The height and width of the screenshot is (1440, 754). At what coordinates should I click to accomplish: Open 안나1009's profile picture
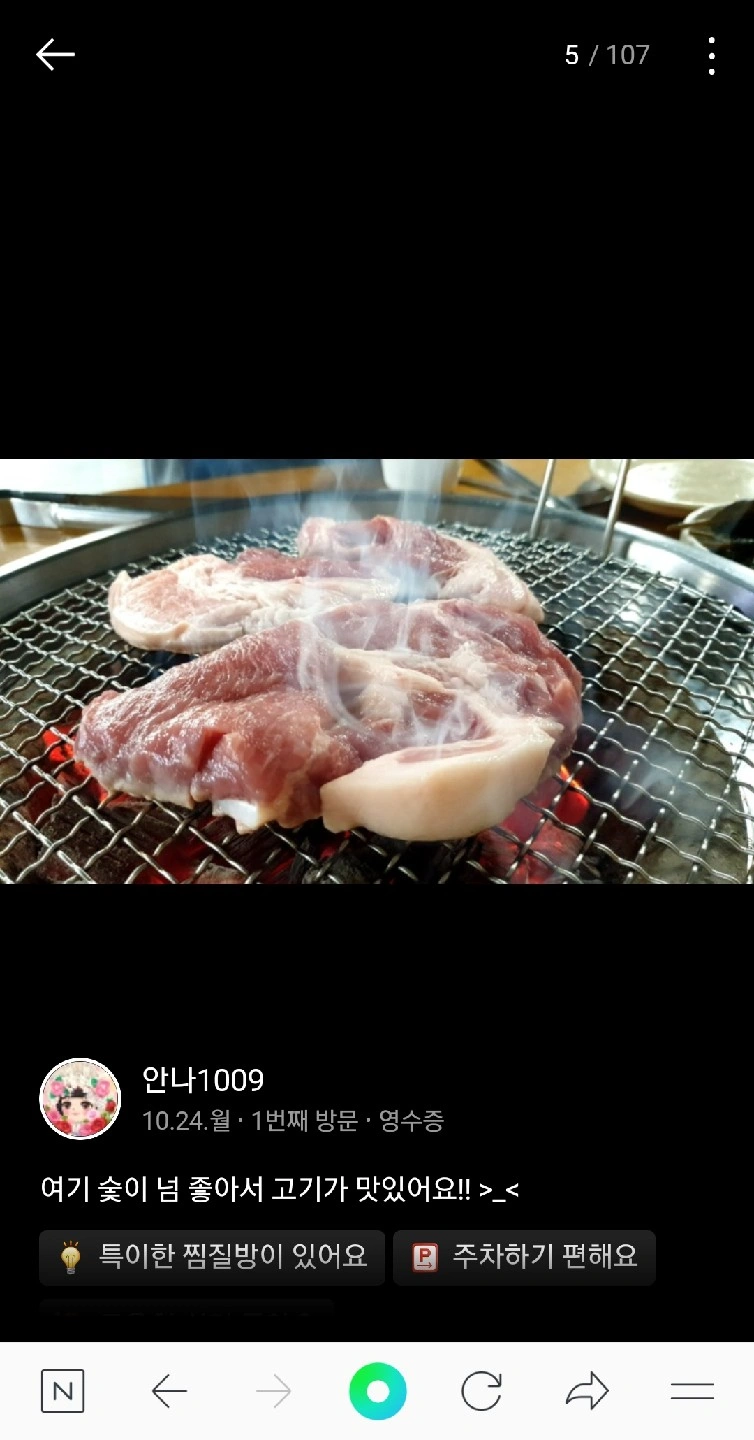tap(80, 1098)
